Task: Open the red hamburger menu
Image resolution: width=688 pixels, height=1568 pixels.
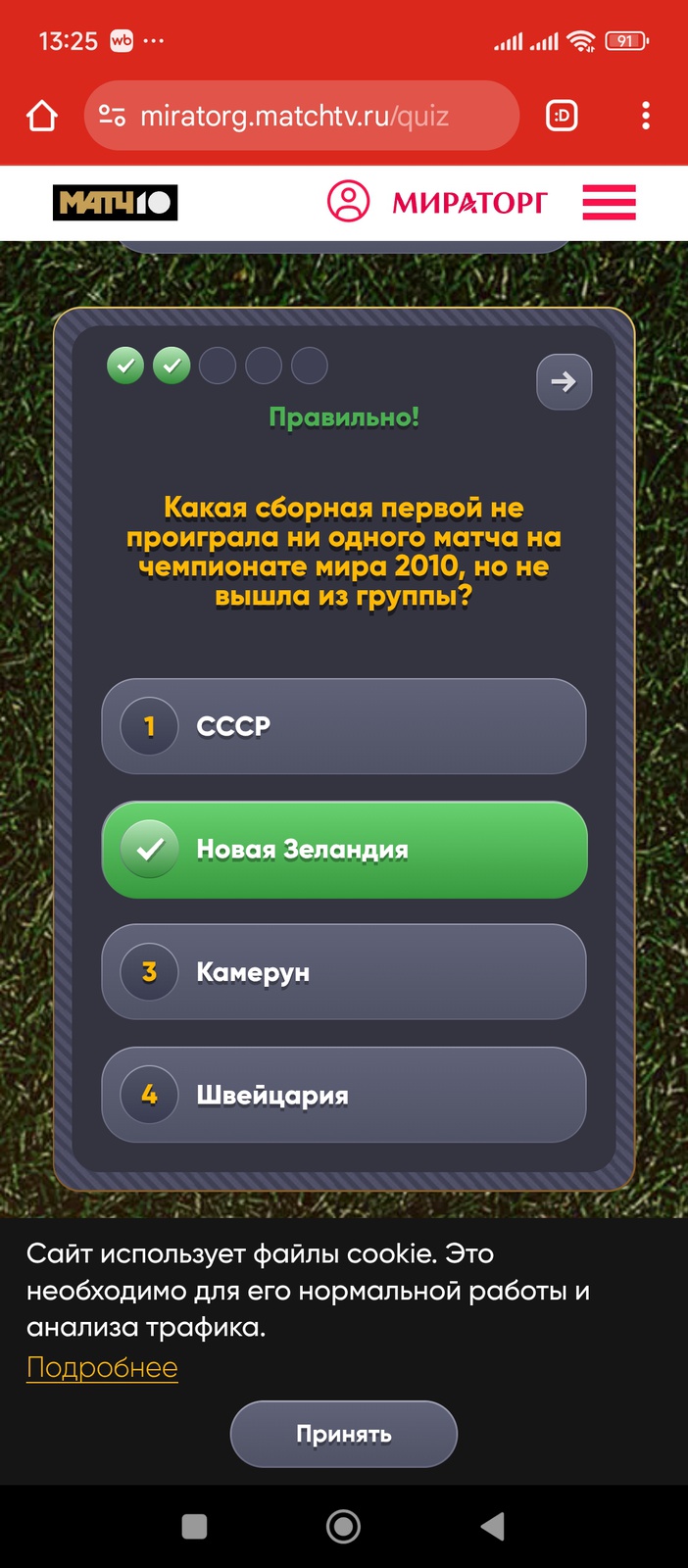Action: click(x=609, y=202)
